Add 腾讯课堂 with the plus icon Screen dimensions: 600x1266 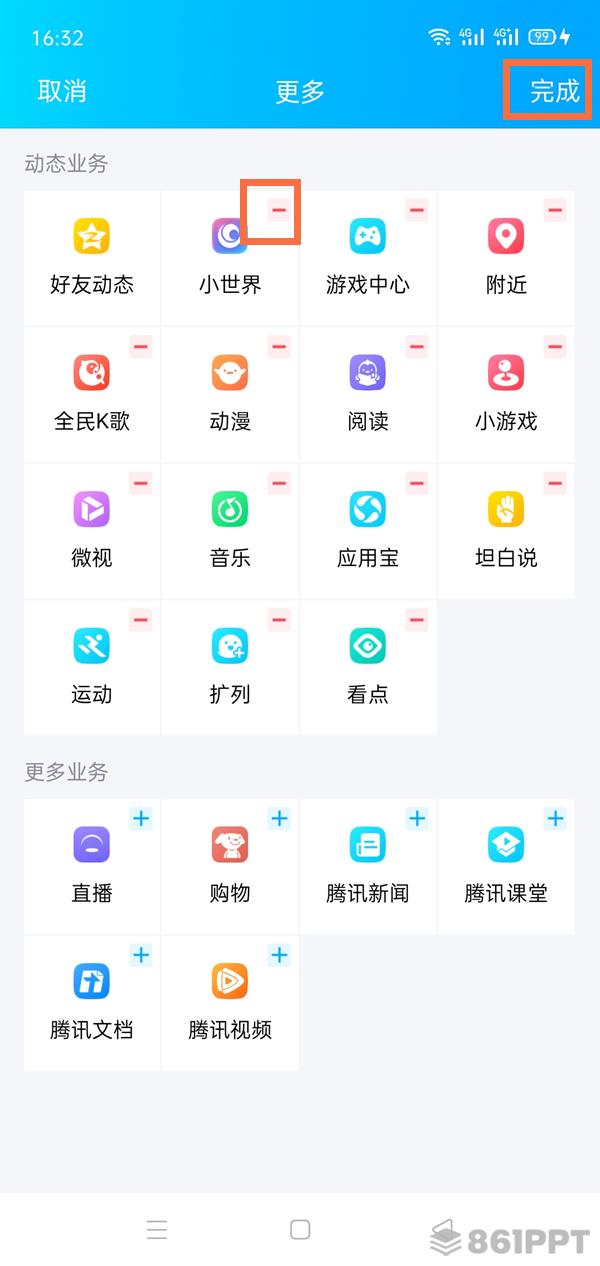point(555,819)
